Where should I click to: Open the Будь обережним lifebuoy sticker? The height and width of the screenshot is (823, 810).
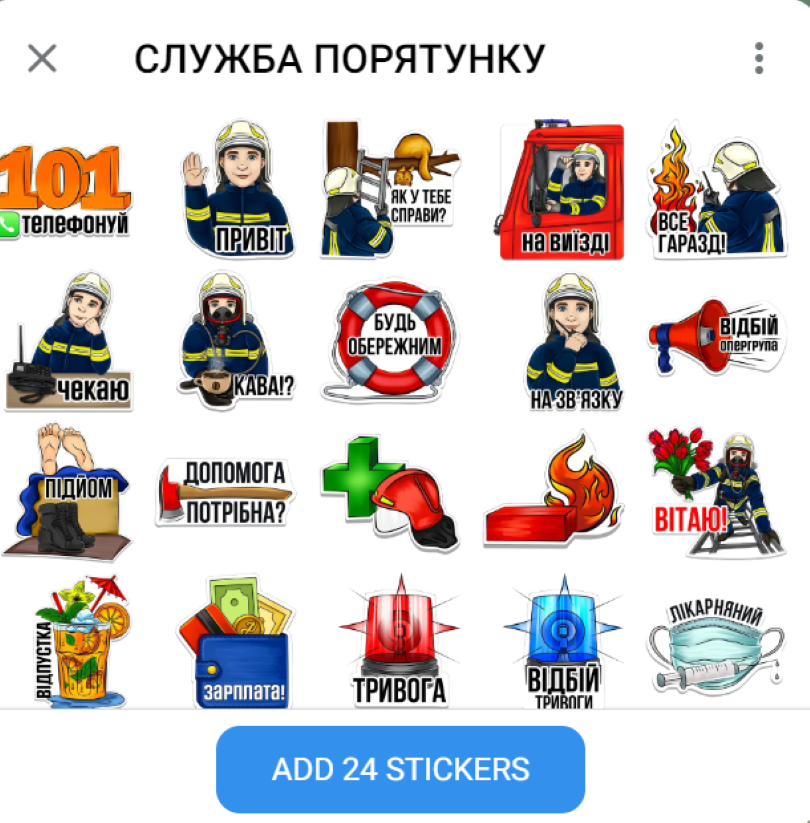click(393, 342)
